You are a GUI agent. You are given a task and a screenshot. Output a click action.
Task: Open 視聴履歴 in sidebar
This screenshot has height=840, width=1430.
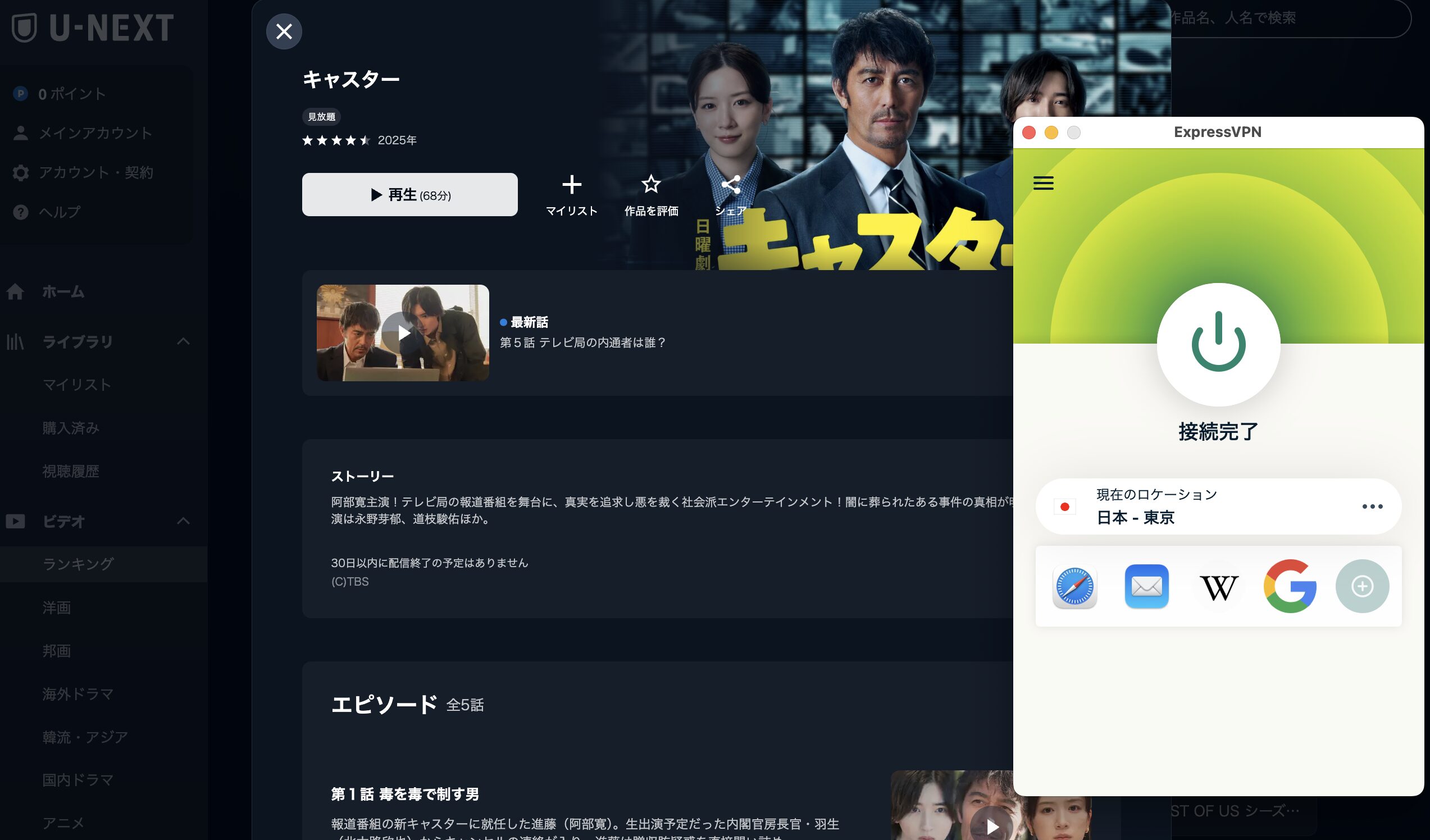pyautogui.click(x=70, y=471)
